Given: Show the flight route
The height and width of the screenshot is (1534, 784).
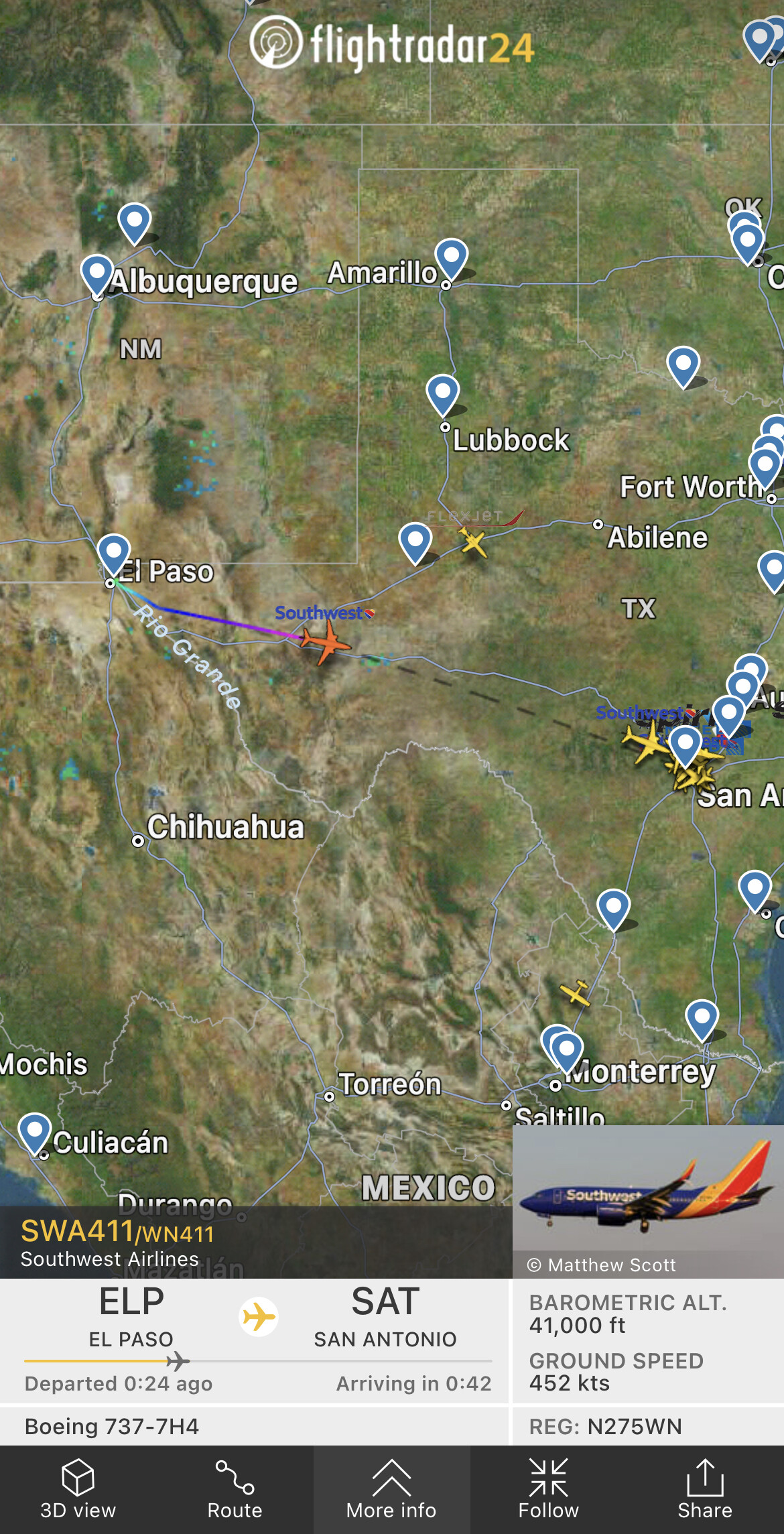Looking at the screenshot, I should click(235, 1489).
